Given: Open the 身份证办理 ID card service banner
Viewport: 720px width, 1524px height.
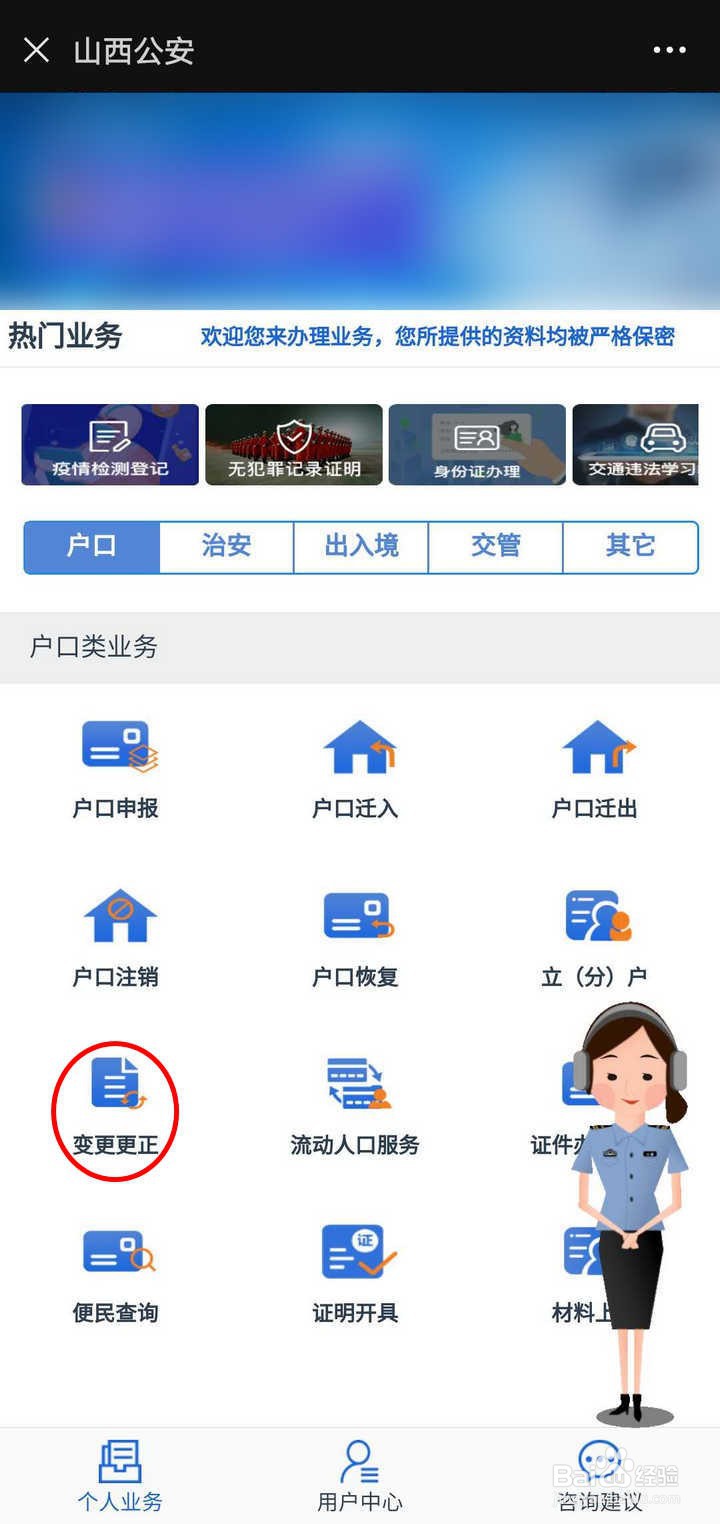Looking at the screenshot, I should pyautogui.click(x=477, y=444).
